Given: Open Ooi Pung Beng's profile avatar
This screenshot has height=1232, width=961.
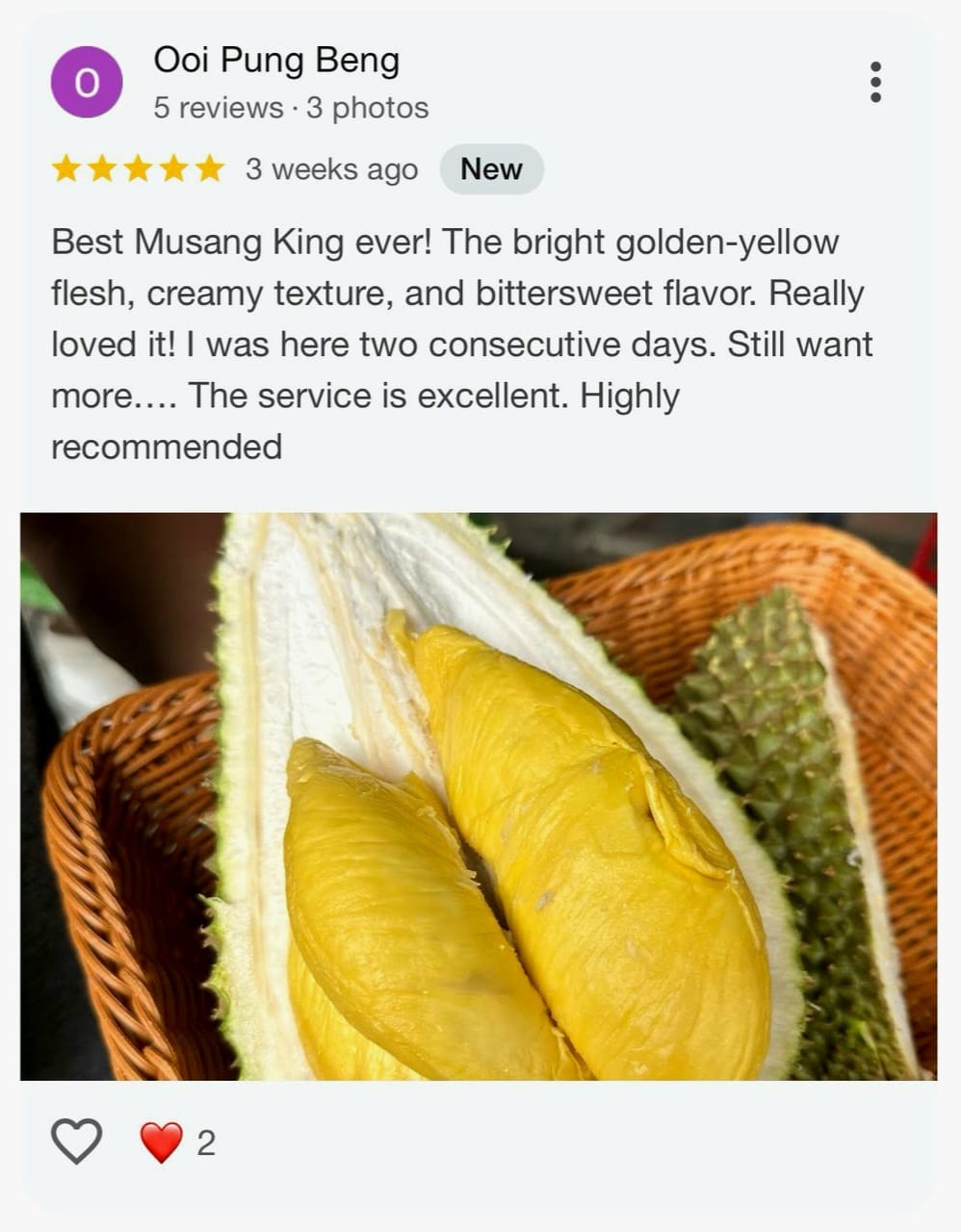Looking at the screenshot, I should pos(87,81).
